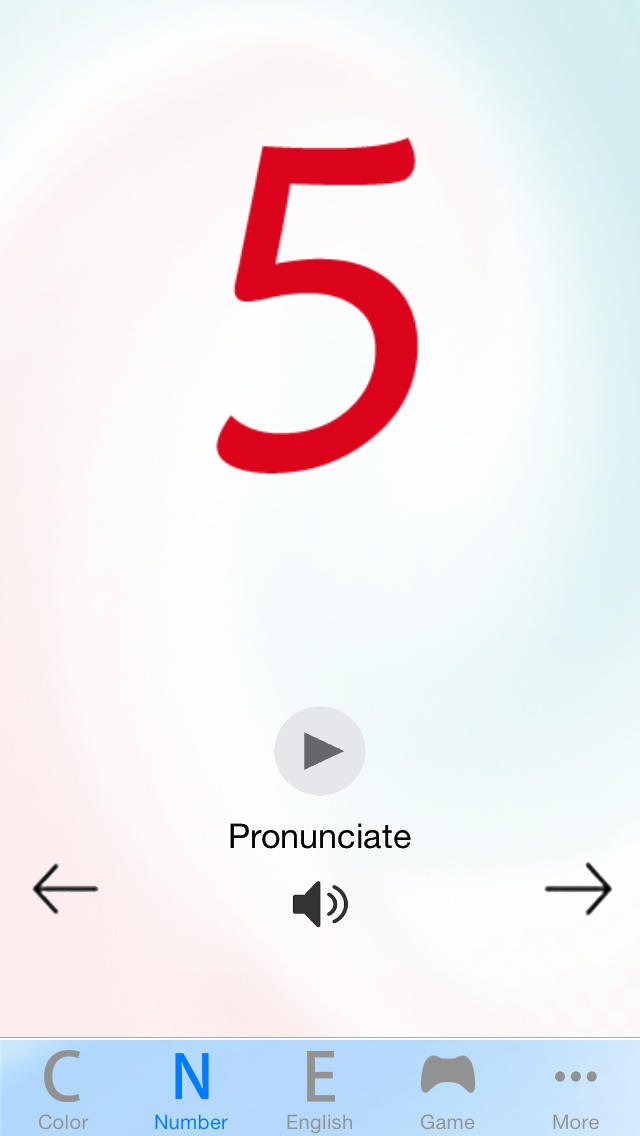Switch to the Color tab
This screenshot has height=1136, width=640.
pyautogui.click(x=63, y=1089)
